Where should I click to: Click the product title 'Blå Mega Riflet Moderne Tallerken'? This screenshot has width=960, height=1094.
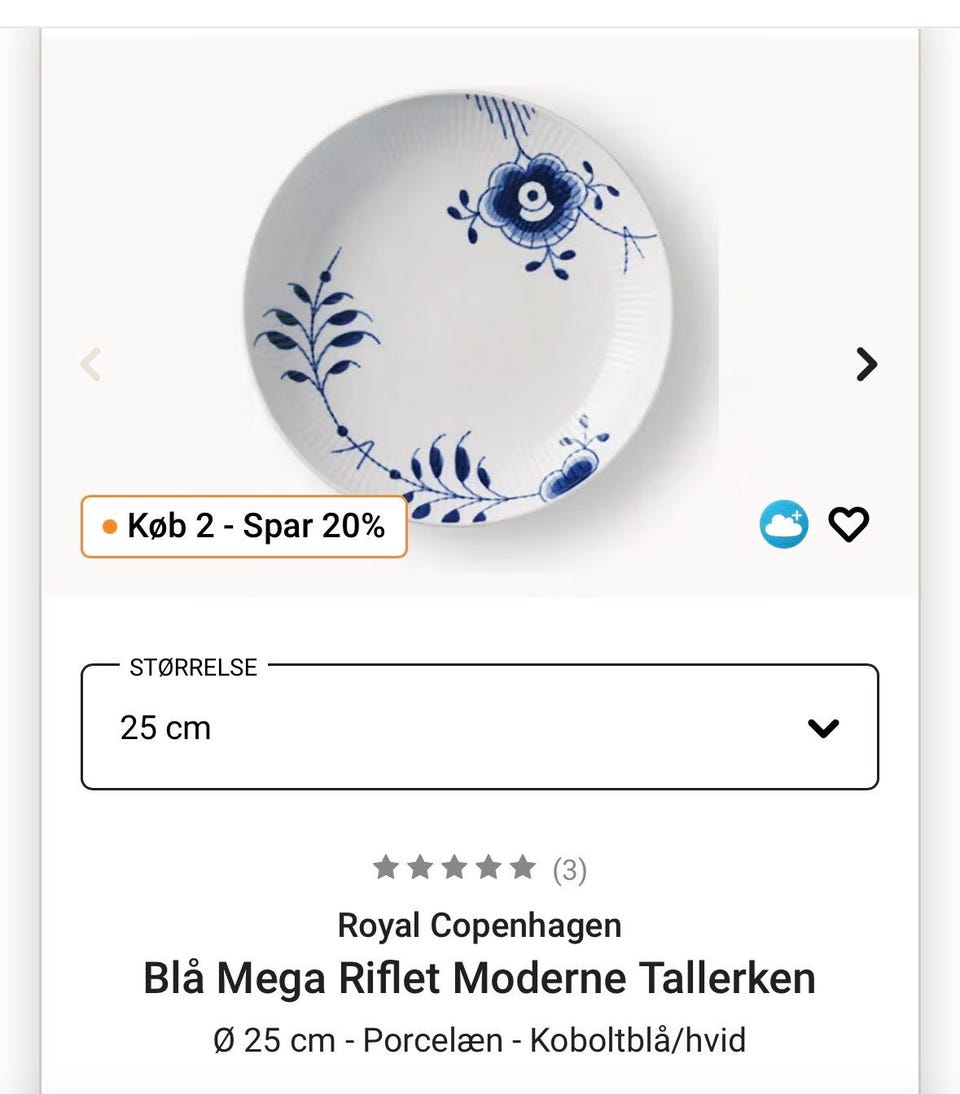point(480,979)
